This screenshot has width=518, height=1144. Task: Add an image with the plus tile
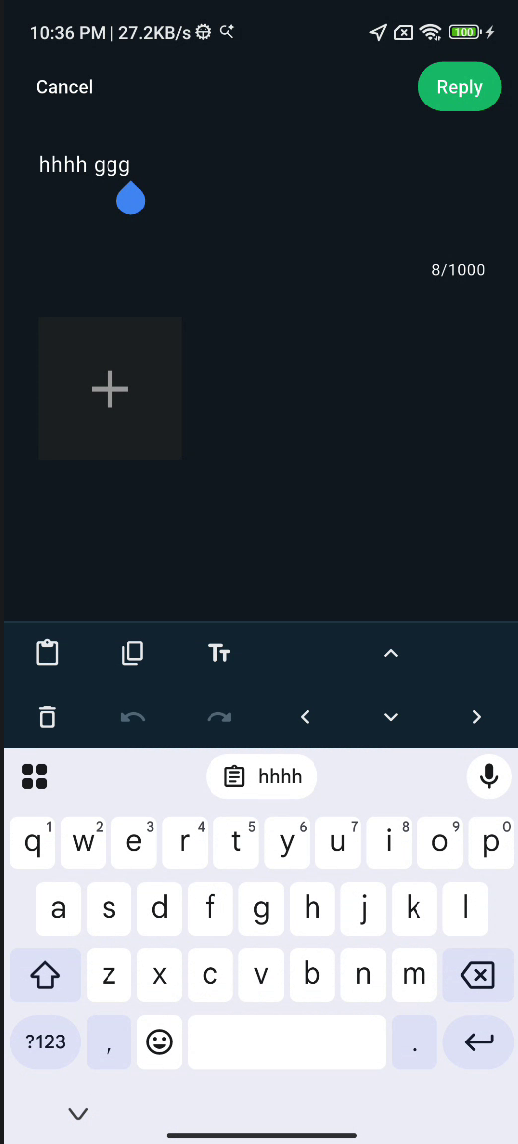(110, 389)
